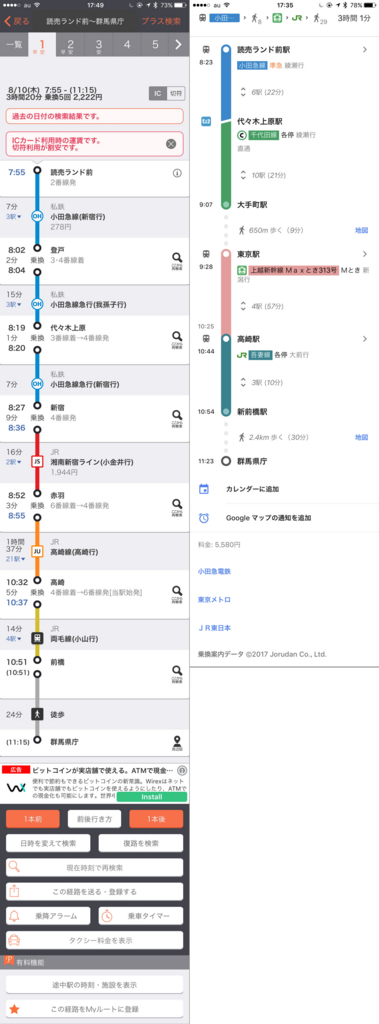This screenshot has height=1024, width=379.
Task: Open プラス検索 in the header
Action: click(161, 21)
